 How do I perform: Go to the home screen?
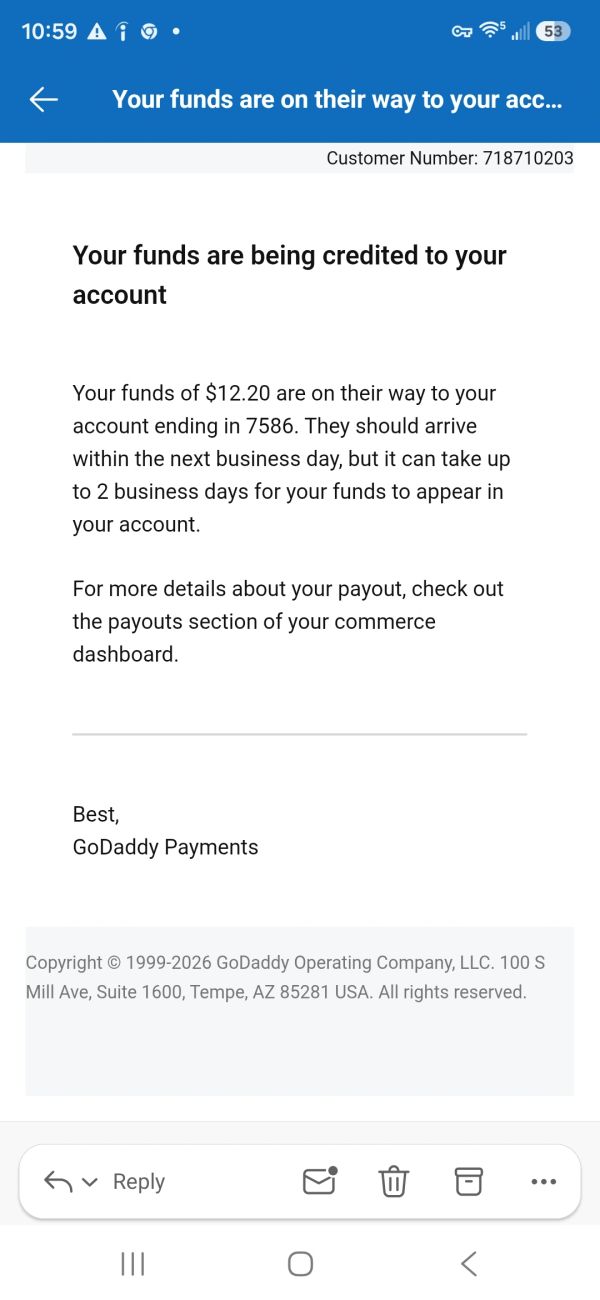click(x=300, y=1264)
